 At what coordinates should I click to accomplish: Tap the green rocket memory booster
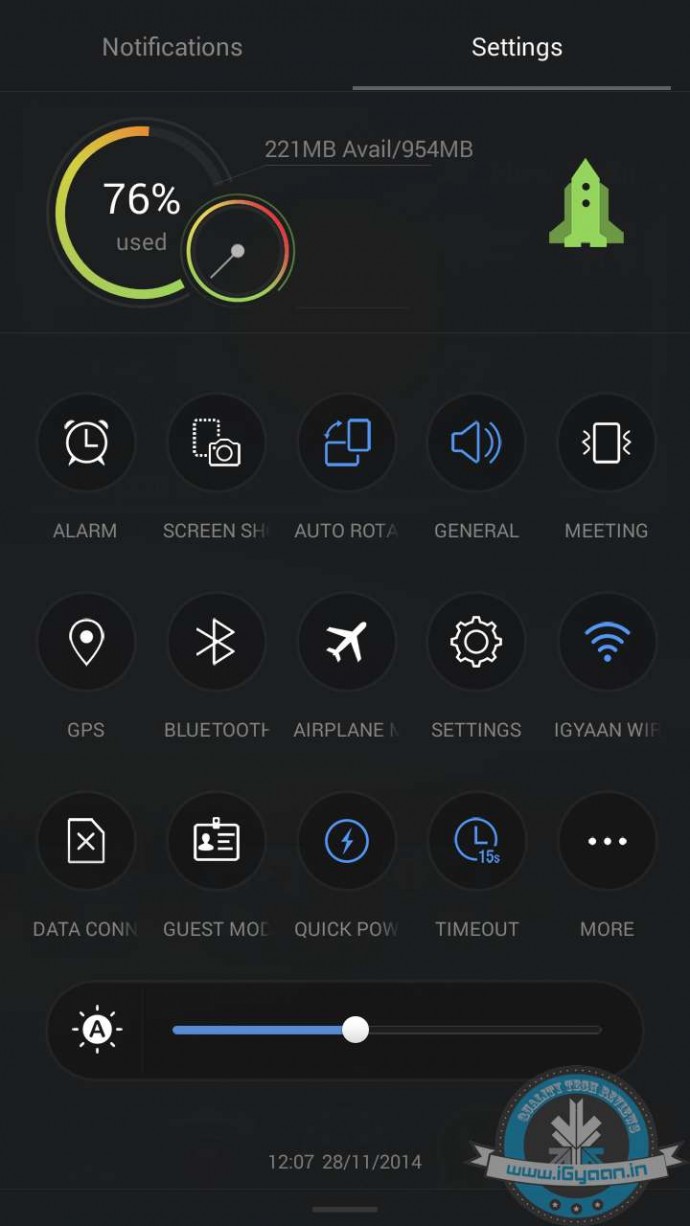(x=586, y=204)
